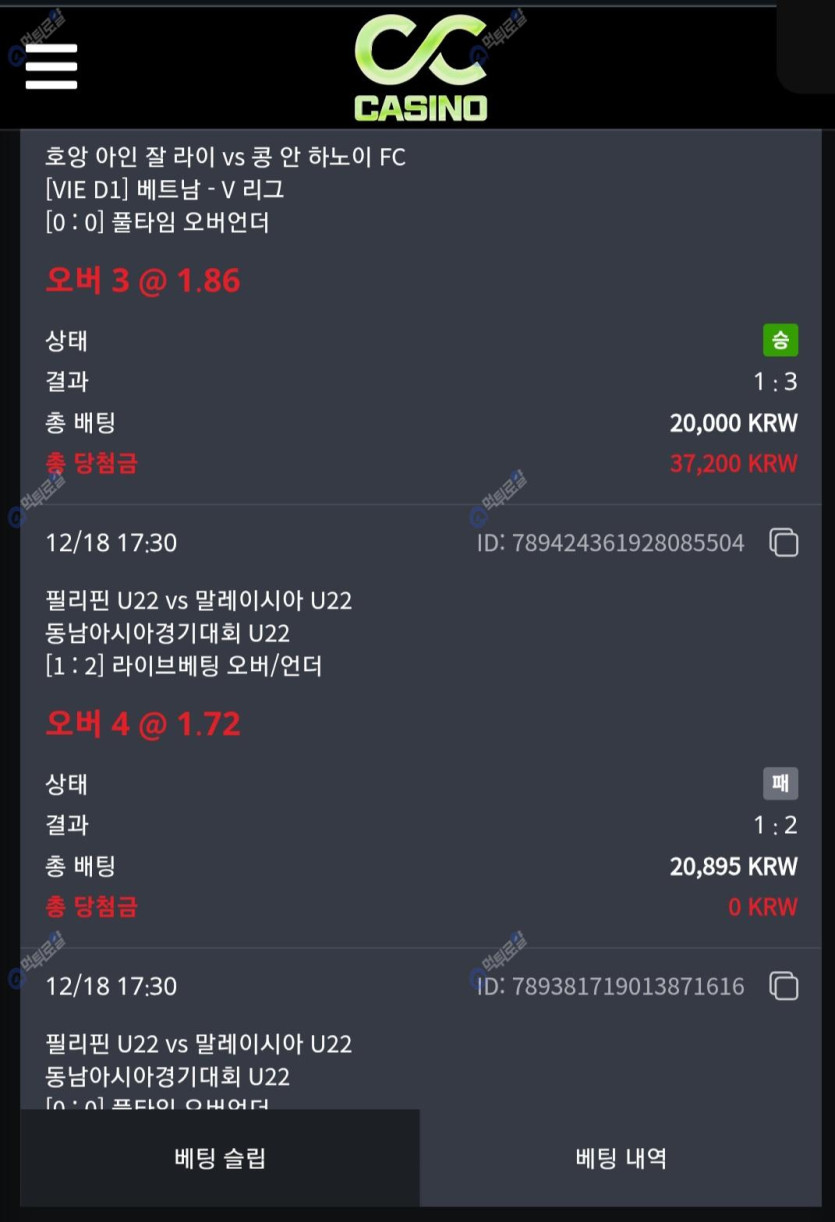Open the hamburger drawer menu
835x1222 pixels.
click(x=51, y=67)
